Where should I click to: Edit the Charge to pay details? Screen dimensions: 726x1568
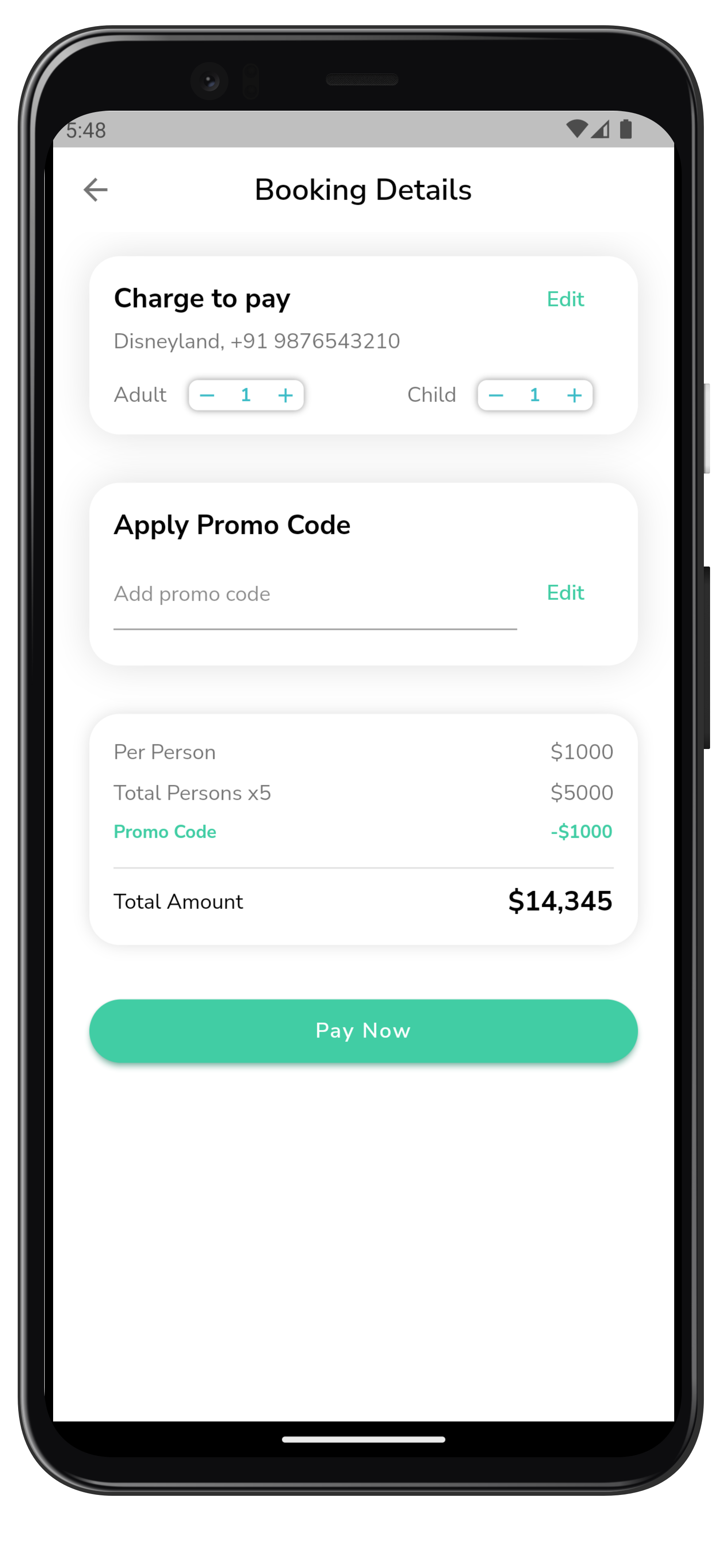[565, 299]
